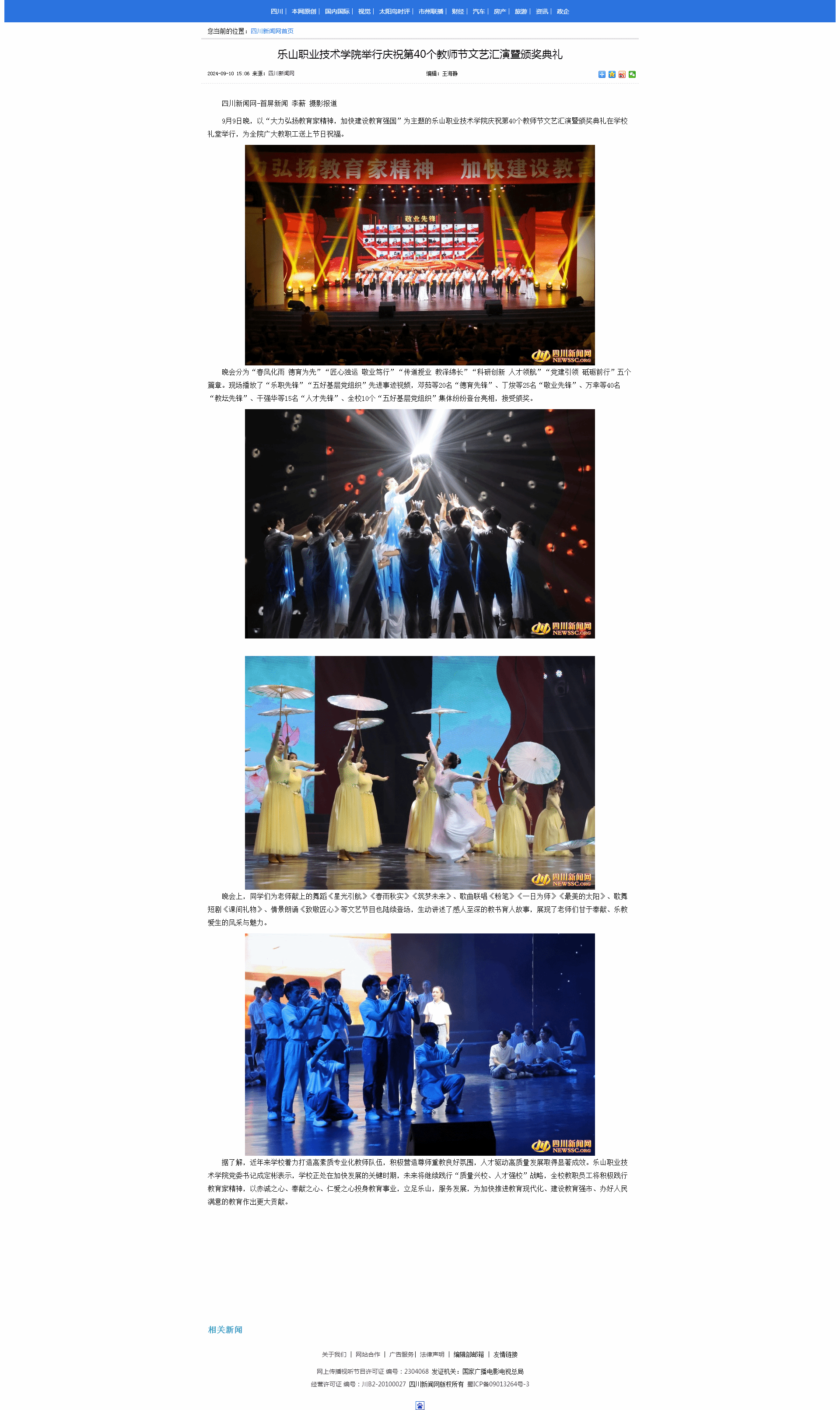Open the 资讯 section
The width and height of the screenshot is (840, 1410).
(542, 11)
